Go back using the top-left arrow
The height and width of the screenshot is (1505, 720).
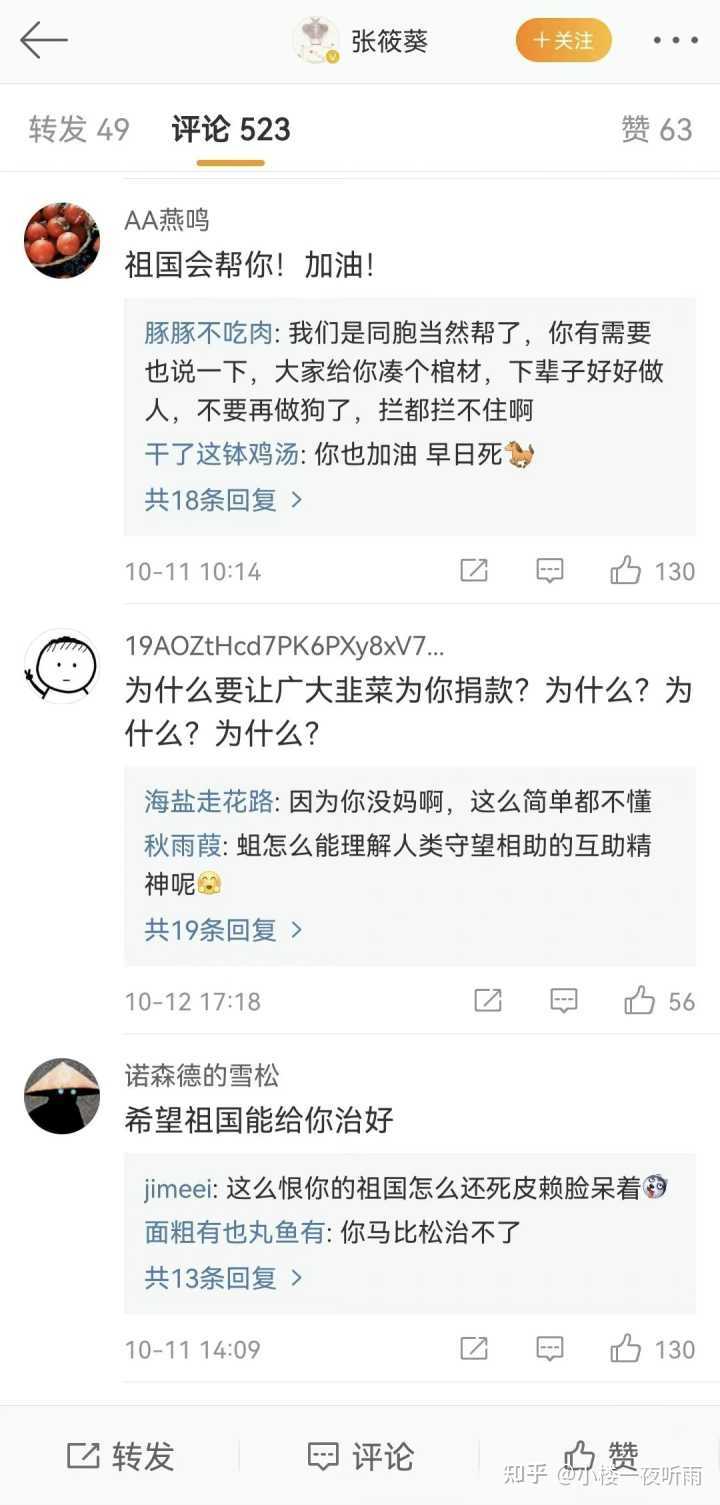[x=43, y=40]
